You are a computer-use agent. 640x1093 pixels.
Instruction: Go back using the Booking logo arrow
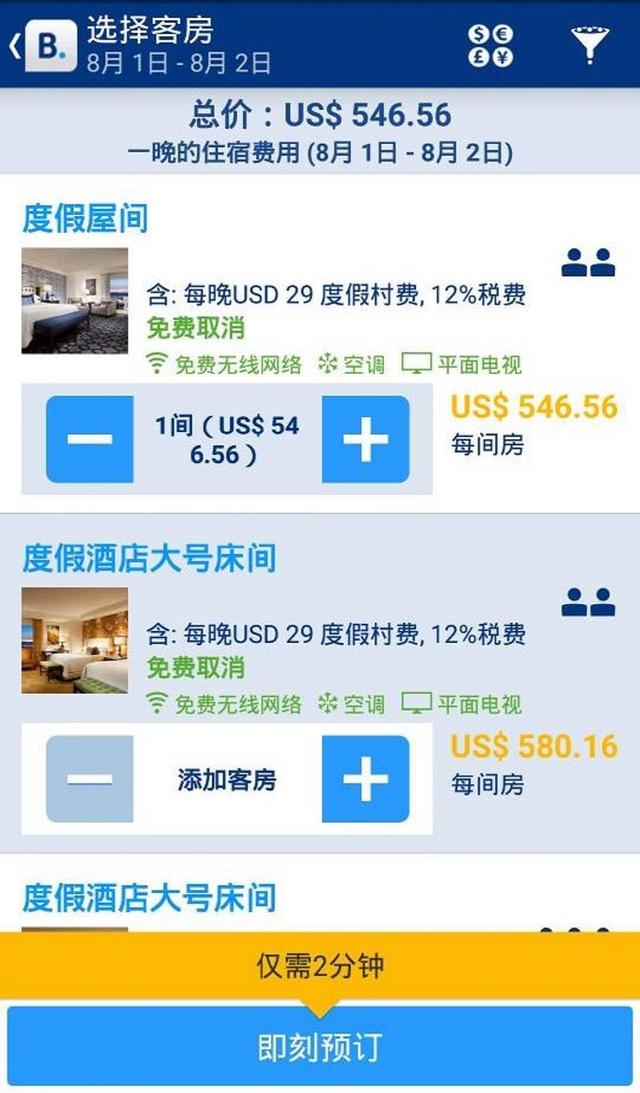click(x=40, y=46)
